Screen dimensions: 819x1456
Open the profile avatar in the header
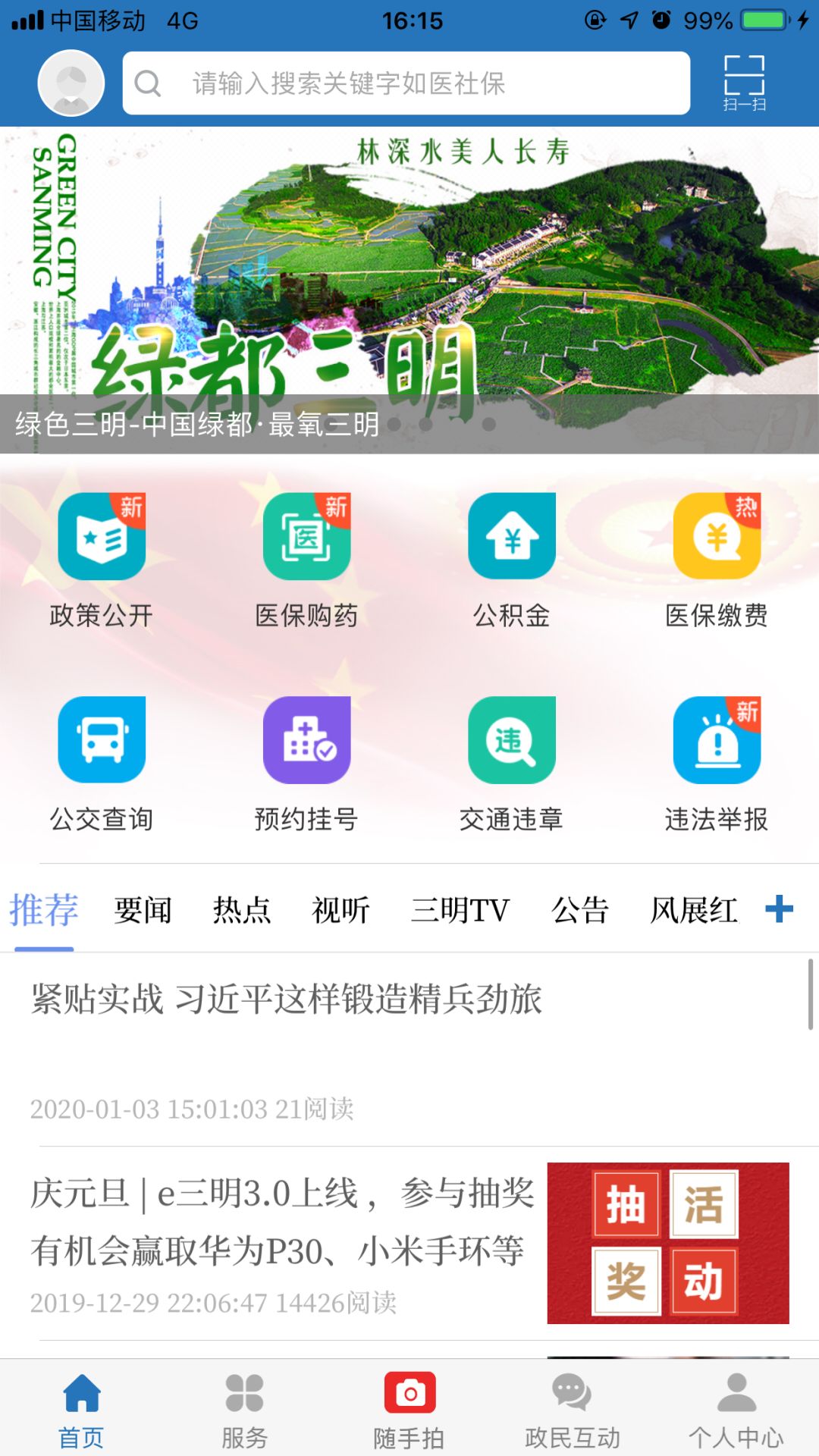[x=71, y=83]
